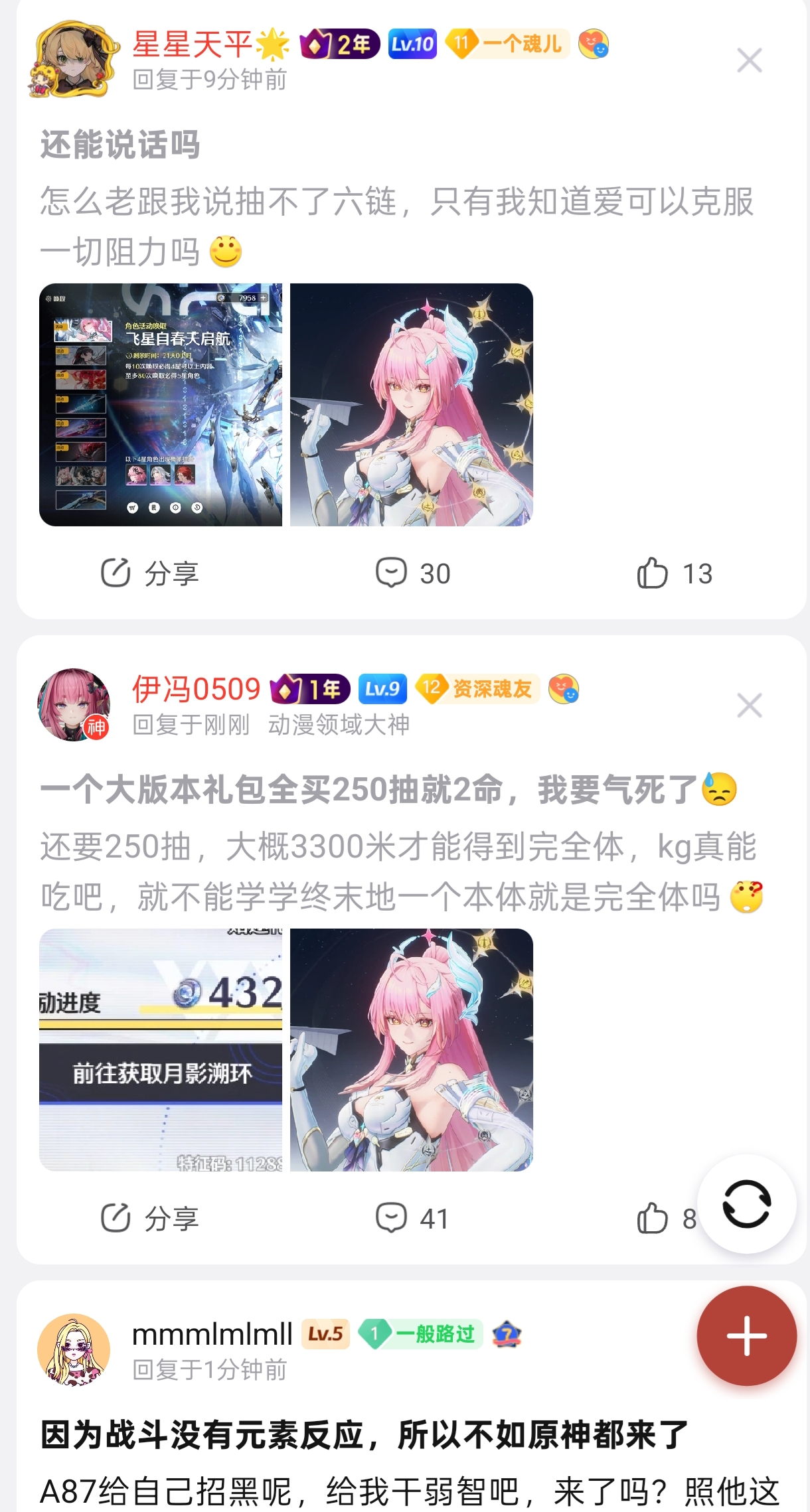Like 星星天平's post with 13 likes

click(675, 573)
